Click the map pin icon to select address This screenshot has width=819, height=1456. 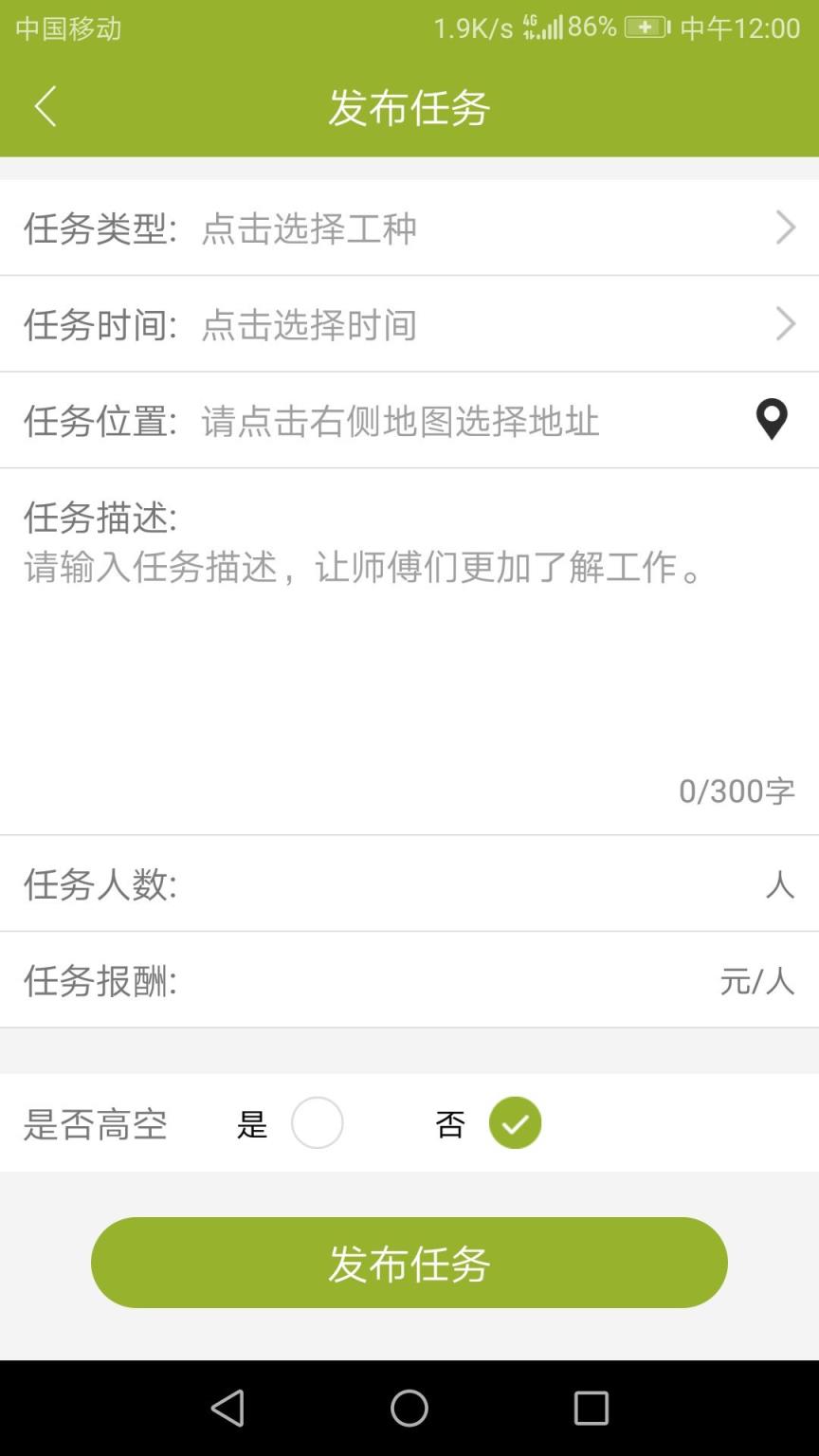point(772,419)
